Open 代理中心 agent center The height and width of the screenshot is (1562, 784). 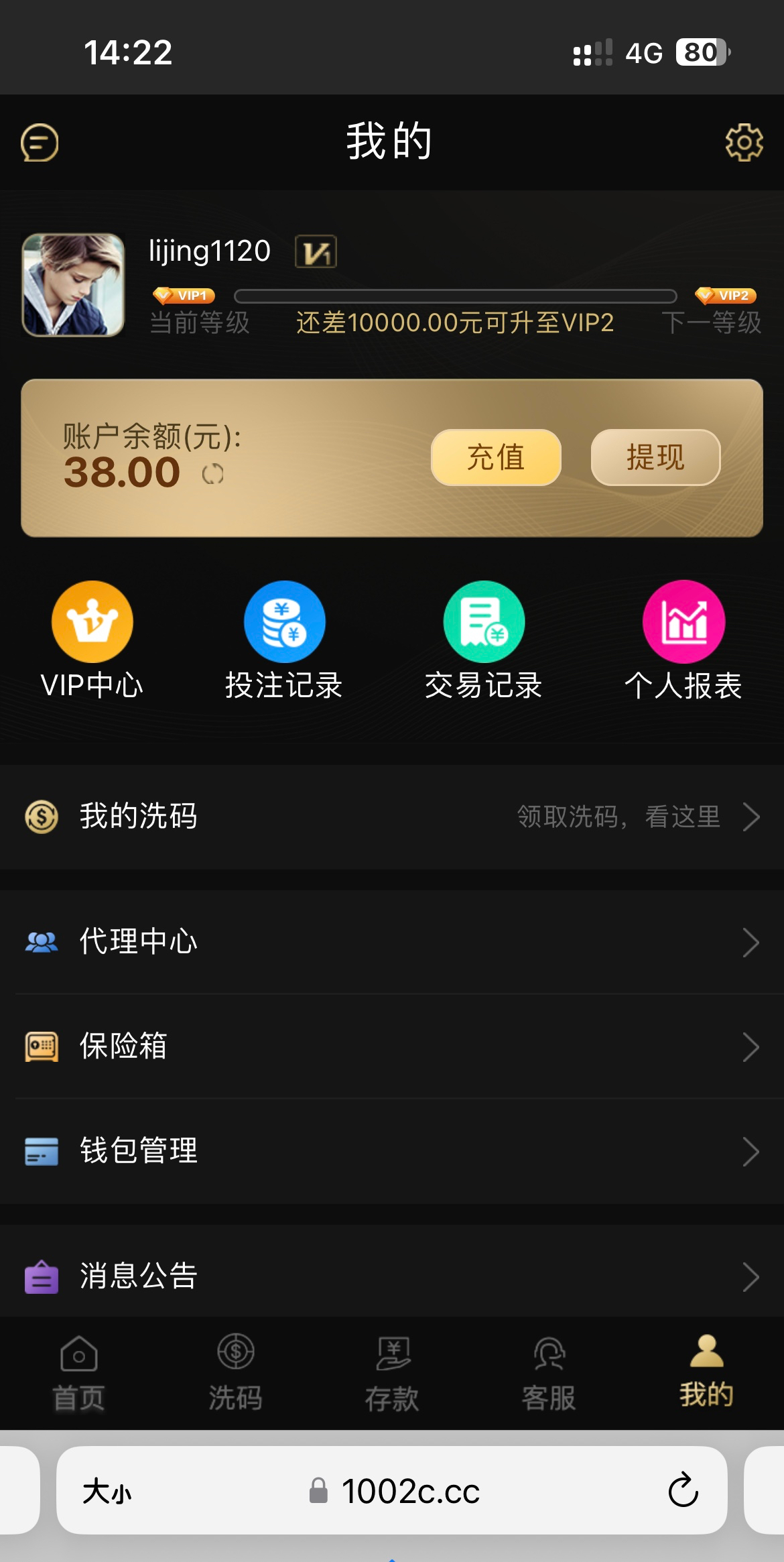pos(392,942)
